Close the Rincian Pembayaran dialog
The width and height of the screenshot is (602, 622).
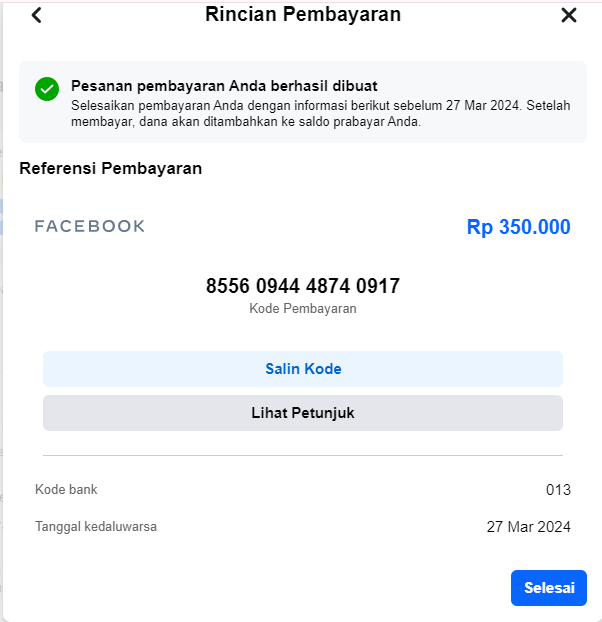(569, 15)
